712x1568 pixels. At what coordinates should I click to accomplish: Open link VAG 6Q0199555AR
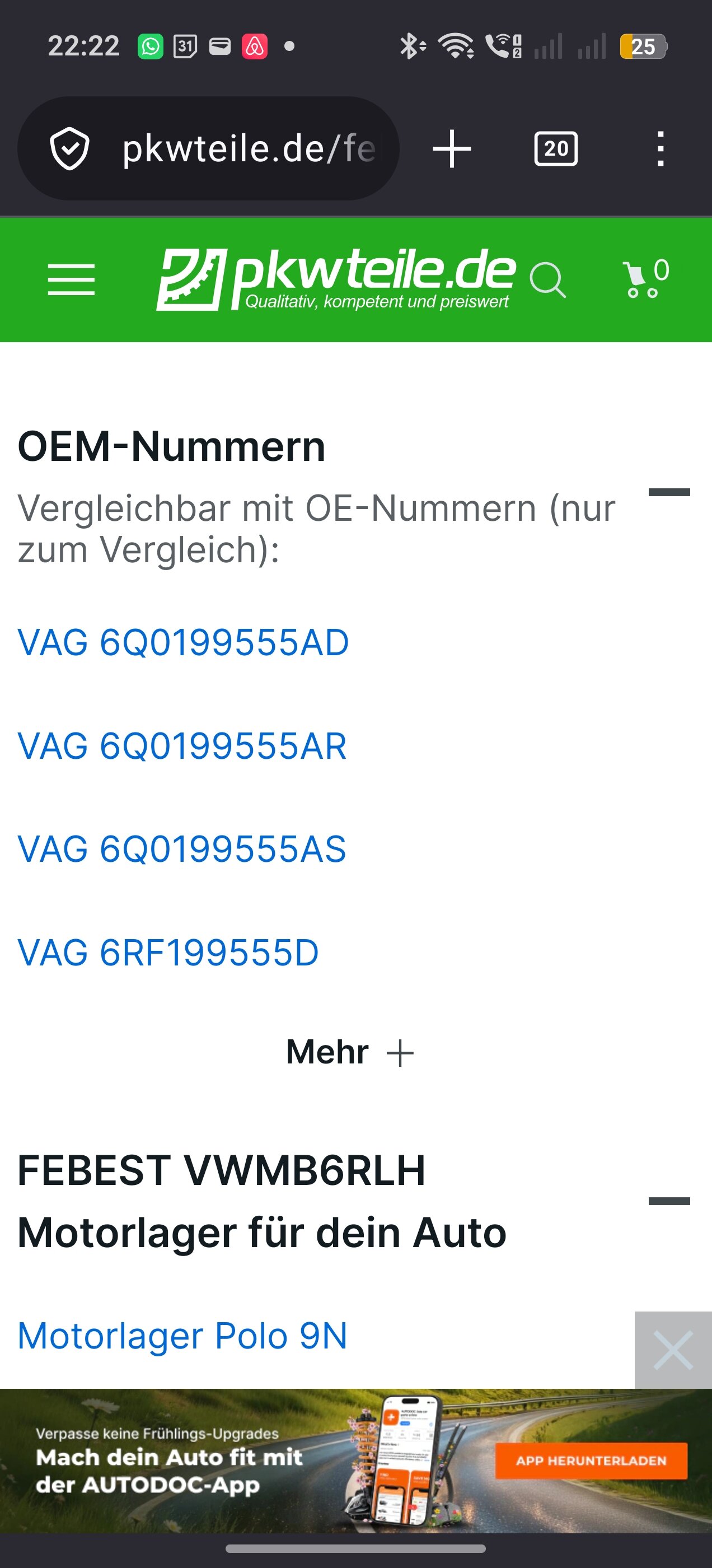click(182, 746)
